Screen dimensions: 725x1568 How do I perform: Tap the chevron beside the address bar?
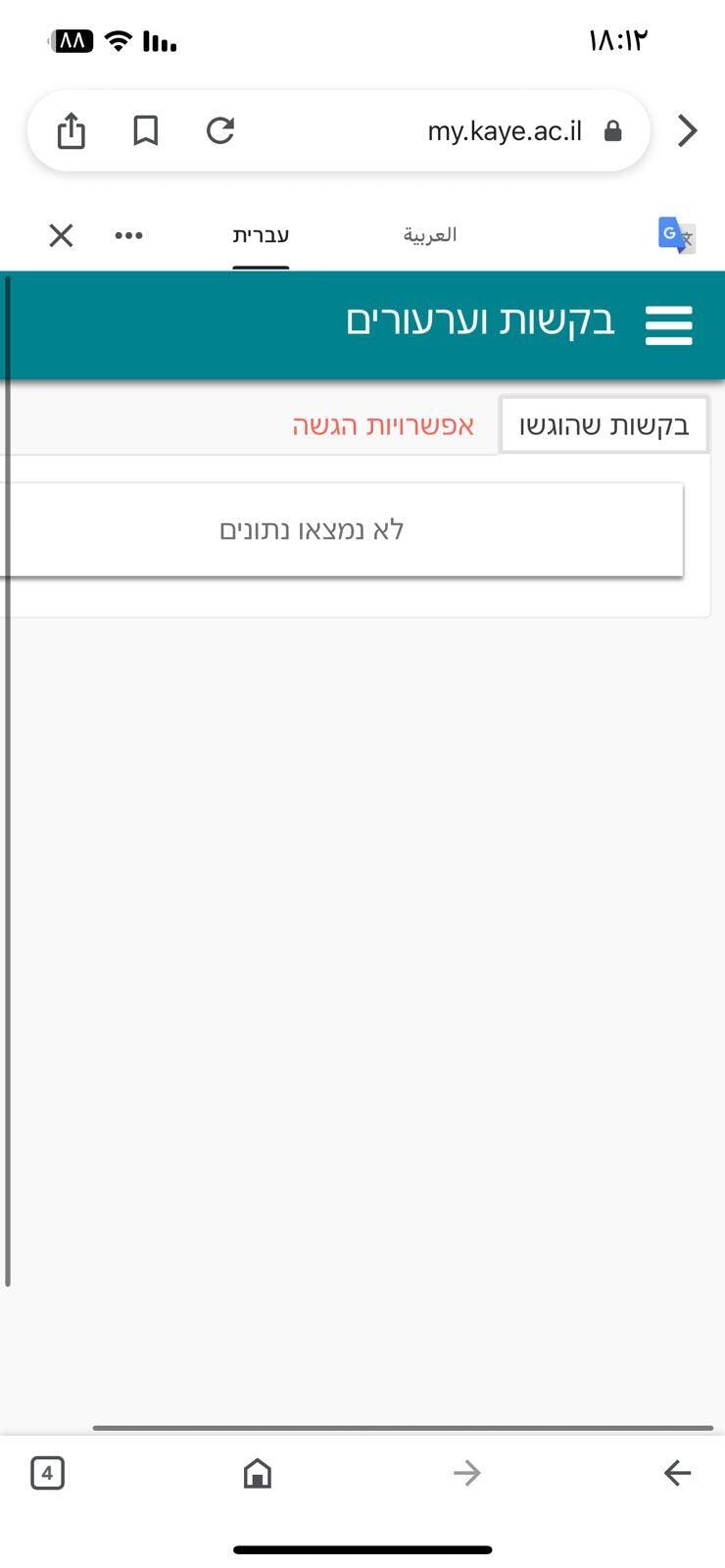click(x=688, y=130)
